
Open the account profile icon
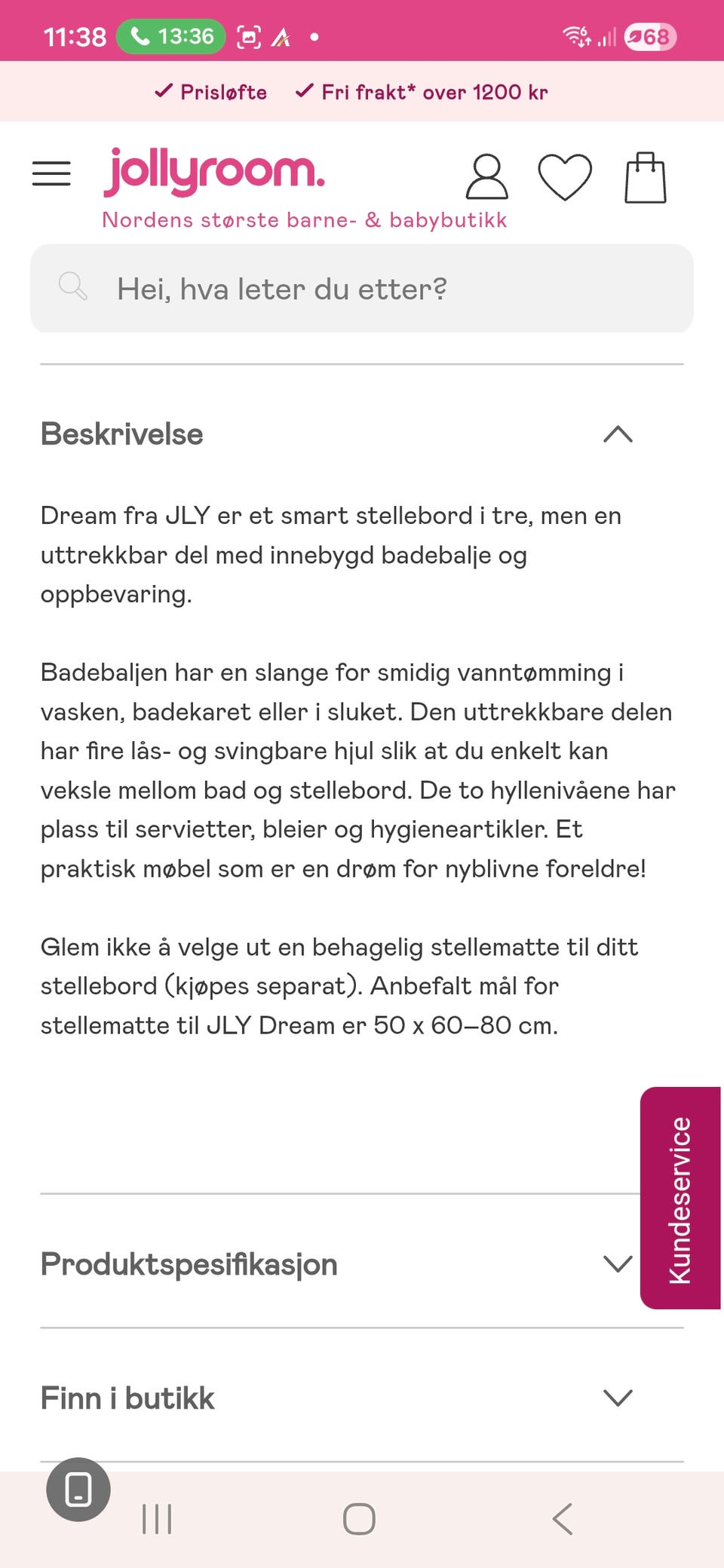[486, 177]
